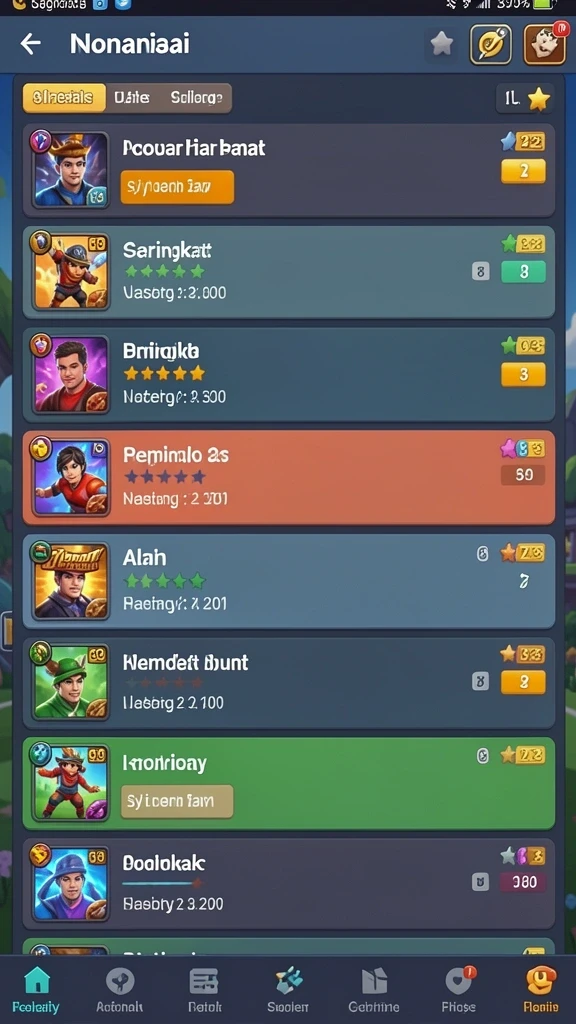Open the Saringkatt card
The image size is (576, 1024).
click(x=289, y=272)
